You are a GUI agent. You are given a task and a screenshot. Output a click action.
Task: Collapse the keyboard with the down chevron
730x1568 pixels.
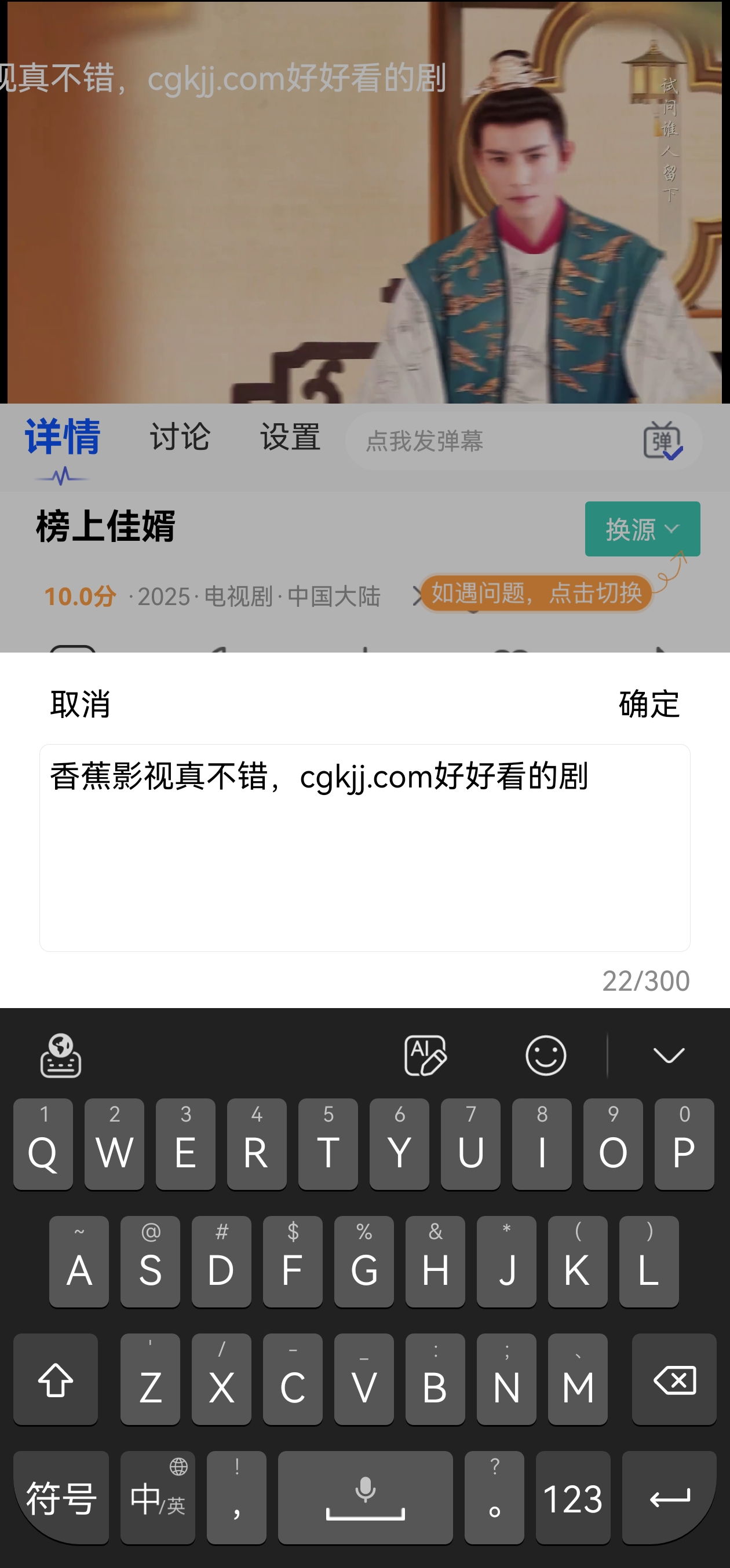click(669, 1055)
